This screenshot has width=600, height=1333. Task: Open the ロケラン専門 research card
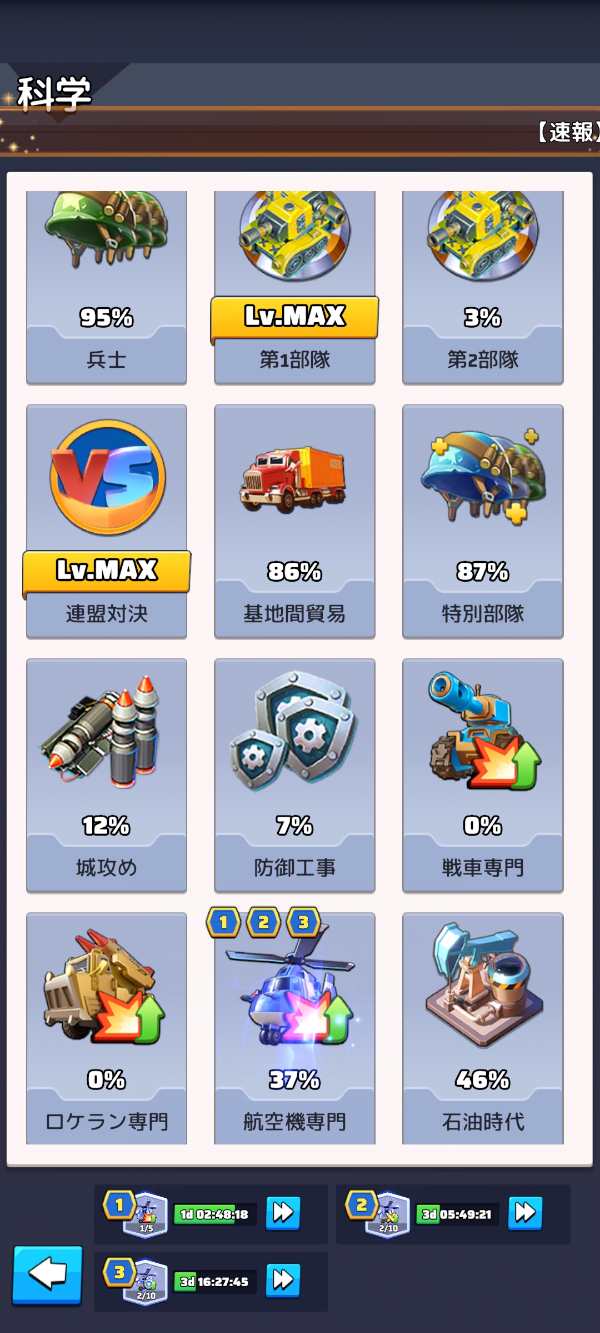tap(106, 1028)
